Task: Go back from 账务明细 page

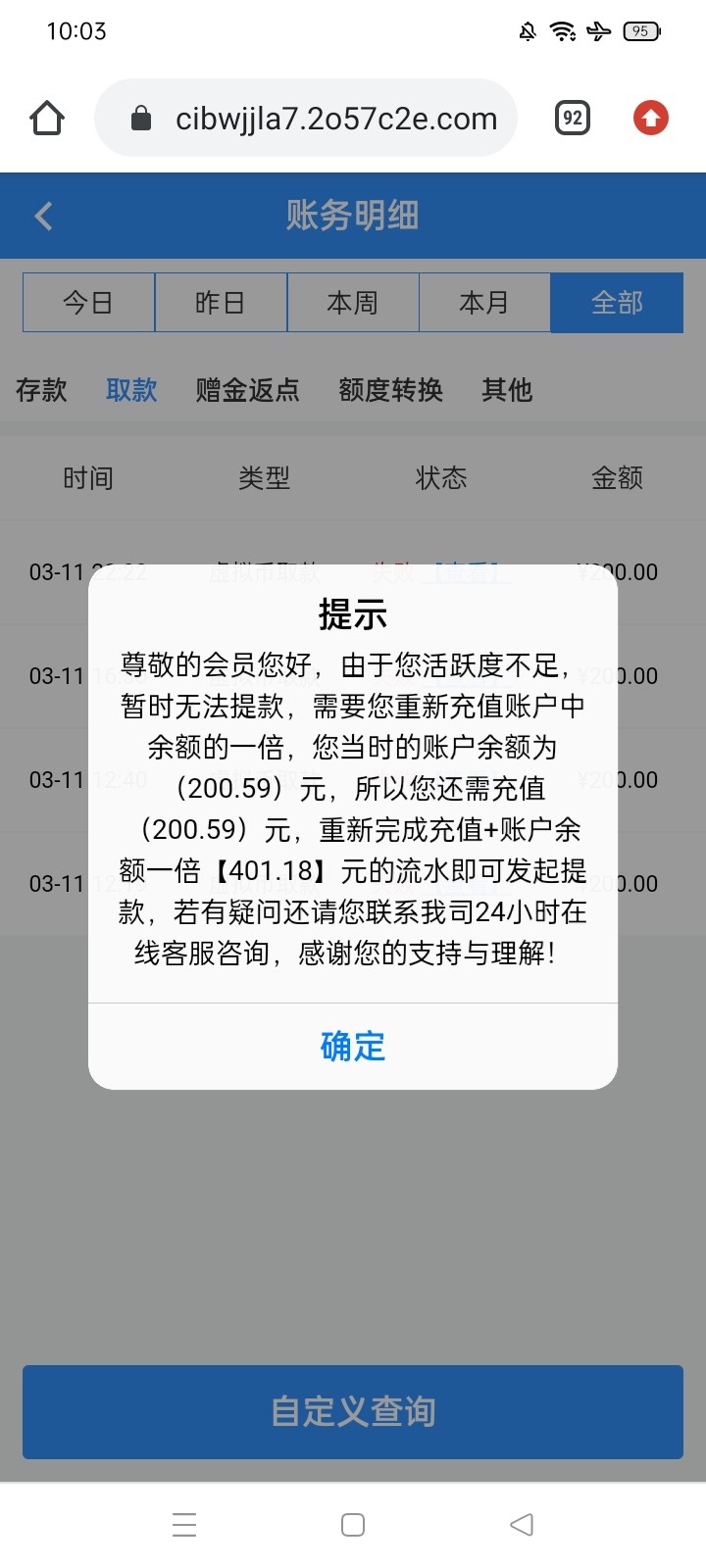Action: tap(43, 216)
